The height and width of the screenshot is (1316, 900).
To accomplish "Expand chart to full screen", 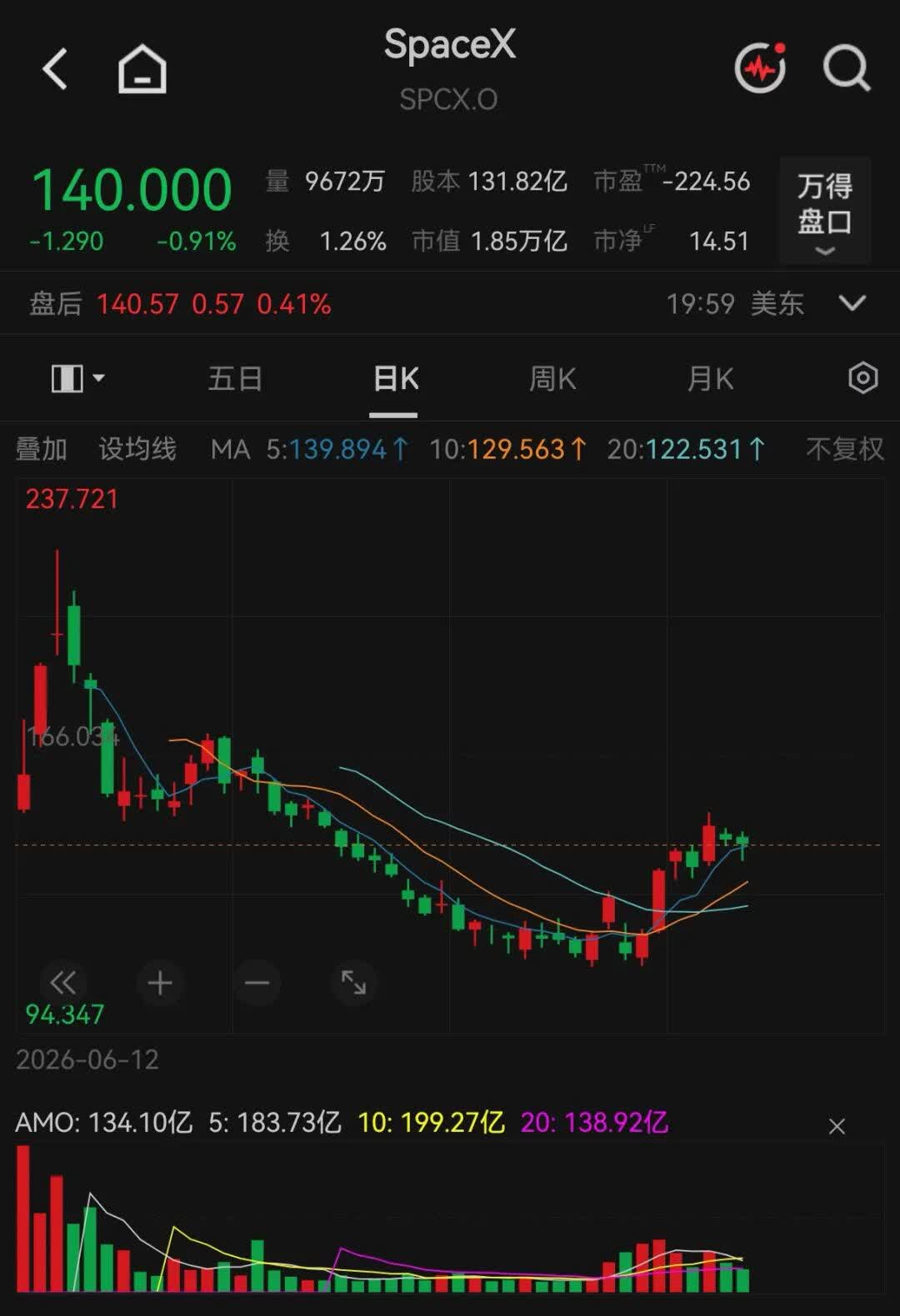I will [x=353, y=983].
